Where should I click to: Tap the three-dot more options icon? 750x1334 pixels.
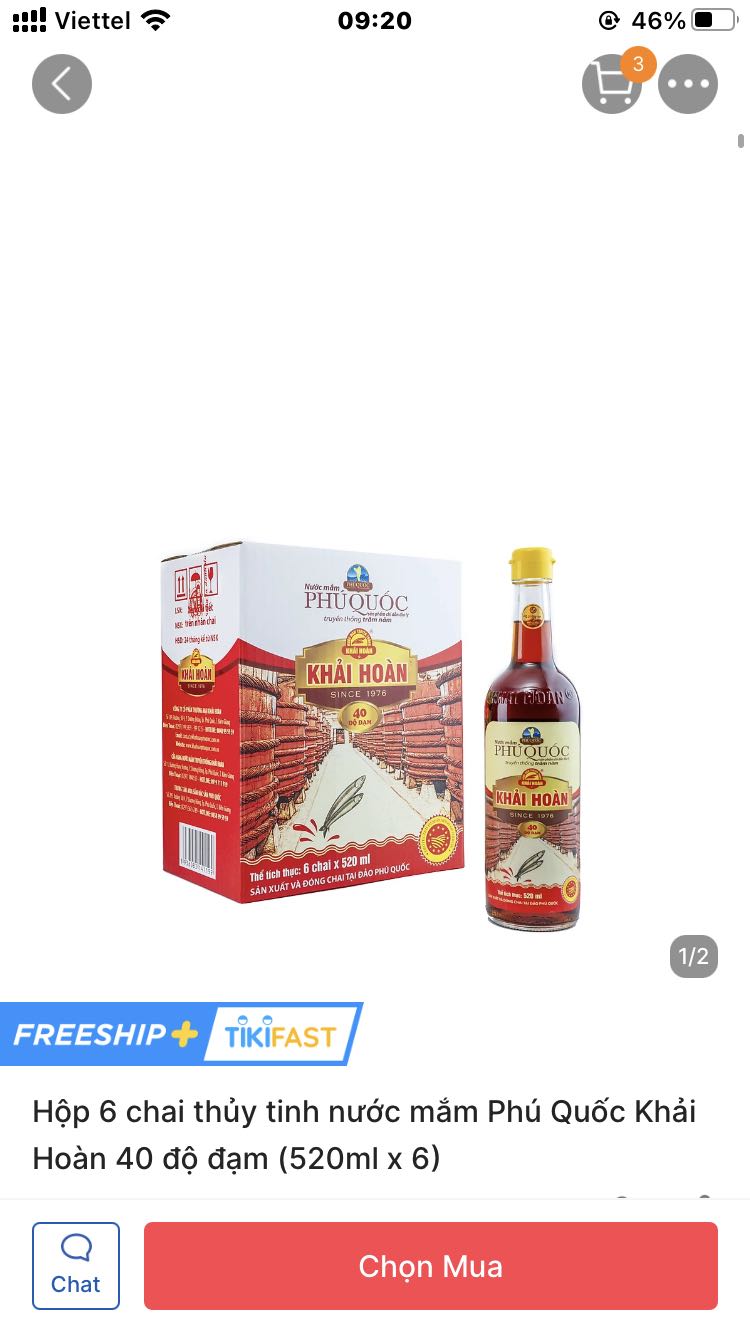pos(687,84)
